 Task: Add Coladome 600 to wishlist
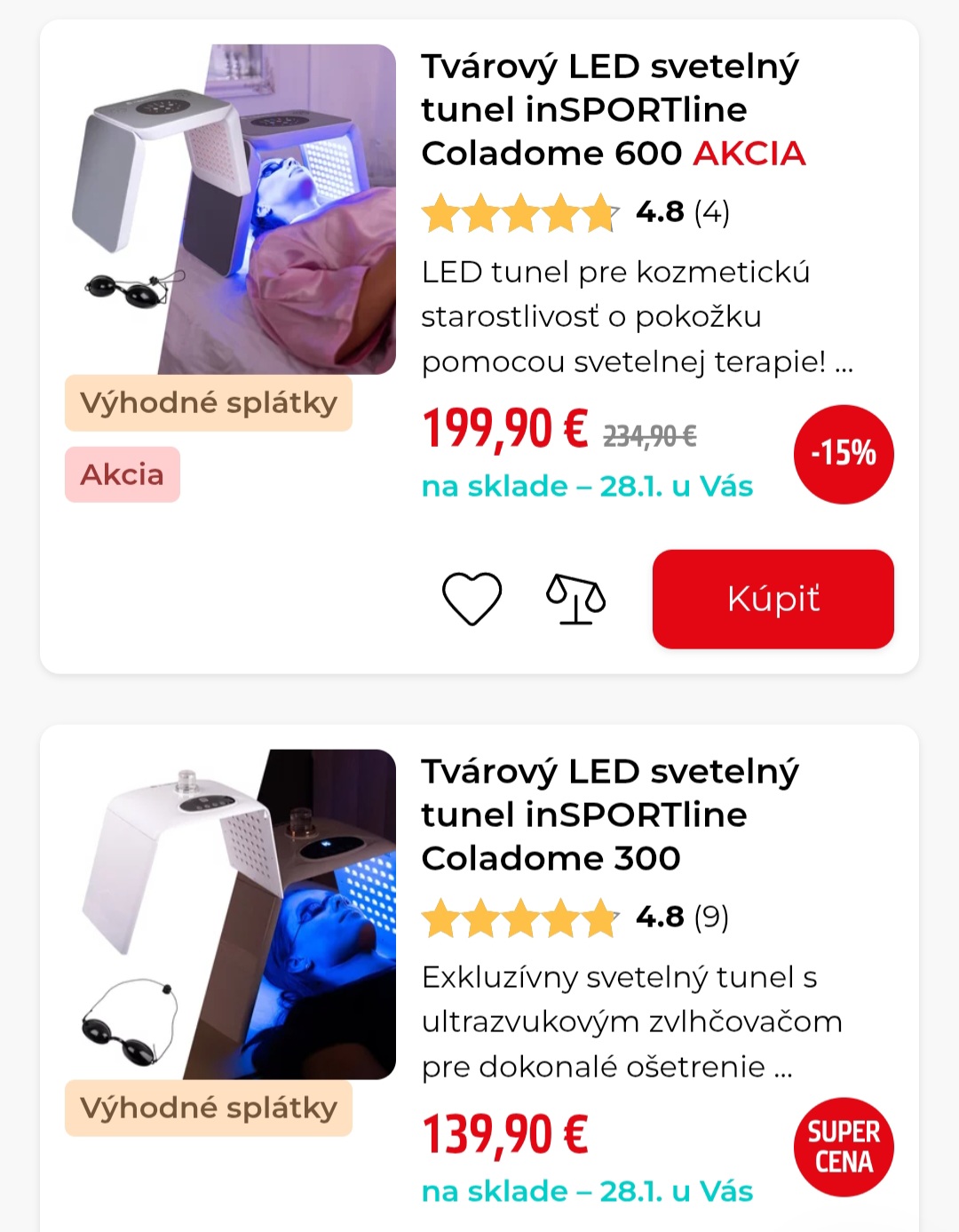[472, 599]
